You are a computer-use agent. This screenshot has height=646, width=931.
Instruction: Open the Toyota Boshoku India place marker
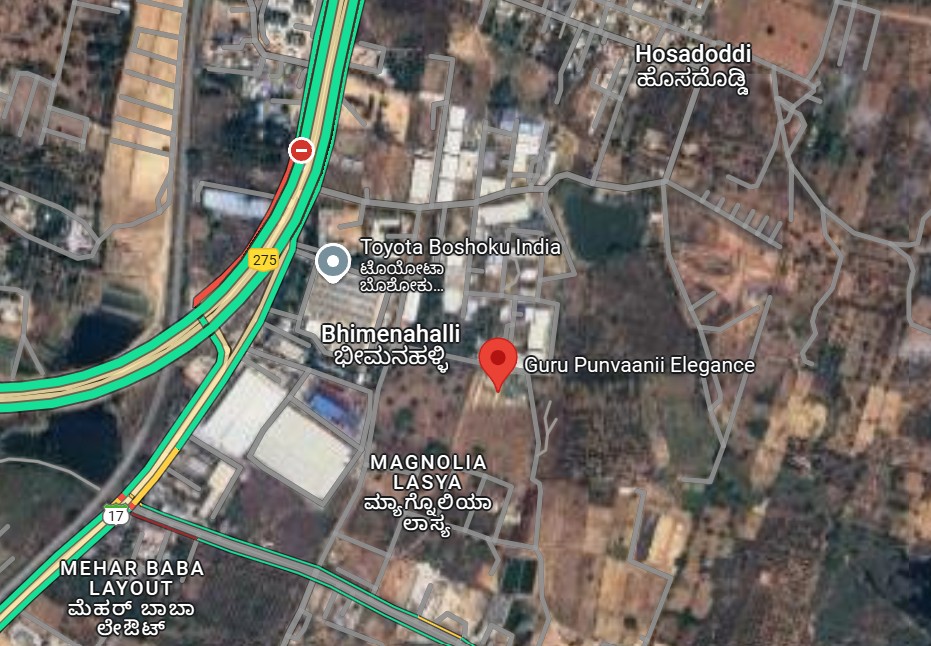pyautogui.click(x=332, y=263)
